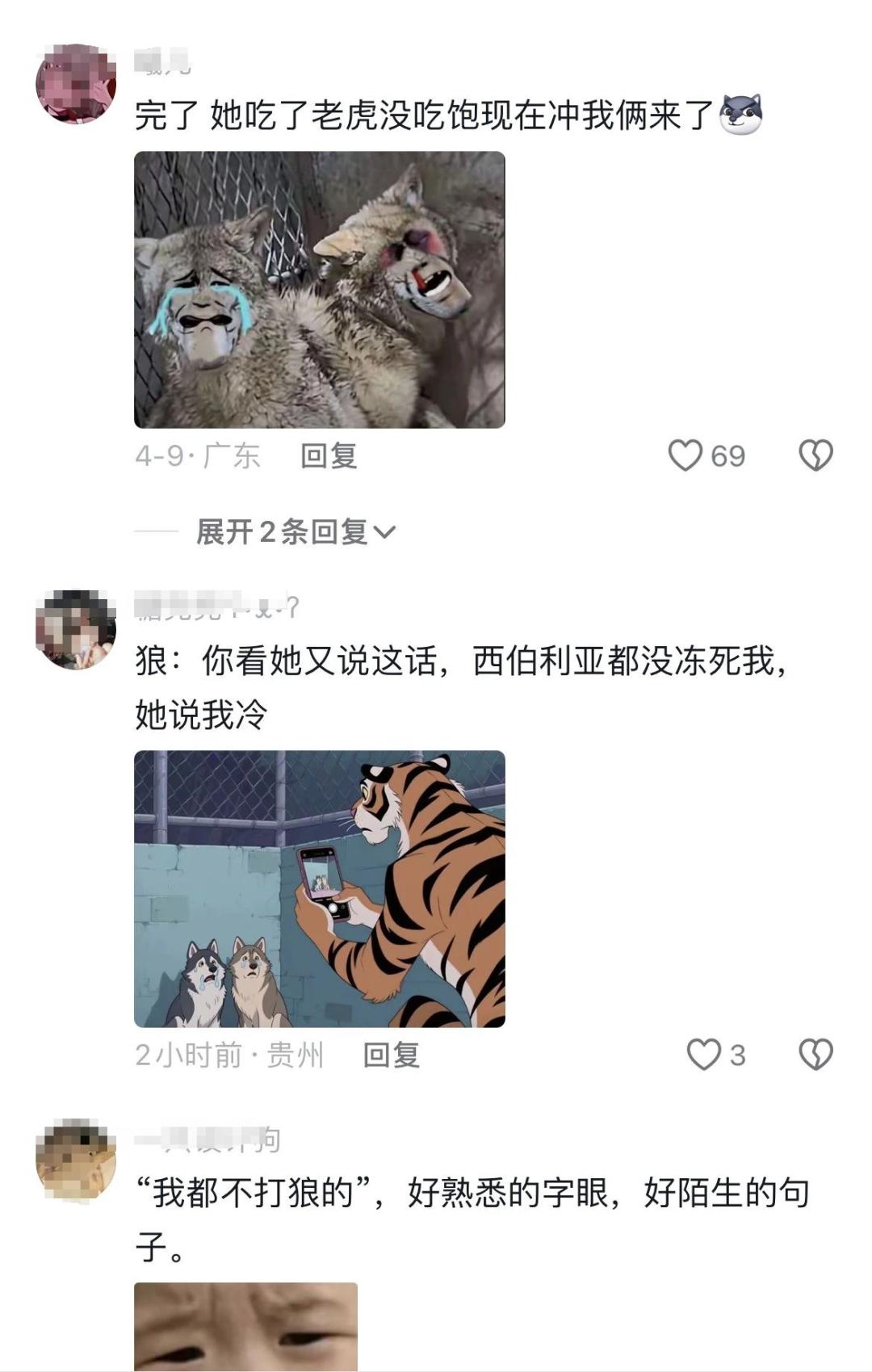Reply to the Guangdong comment dated 4-9
The width and height of the screenshot is (872, 1372).
click(329, 456)
